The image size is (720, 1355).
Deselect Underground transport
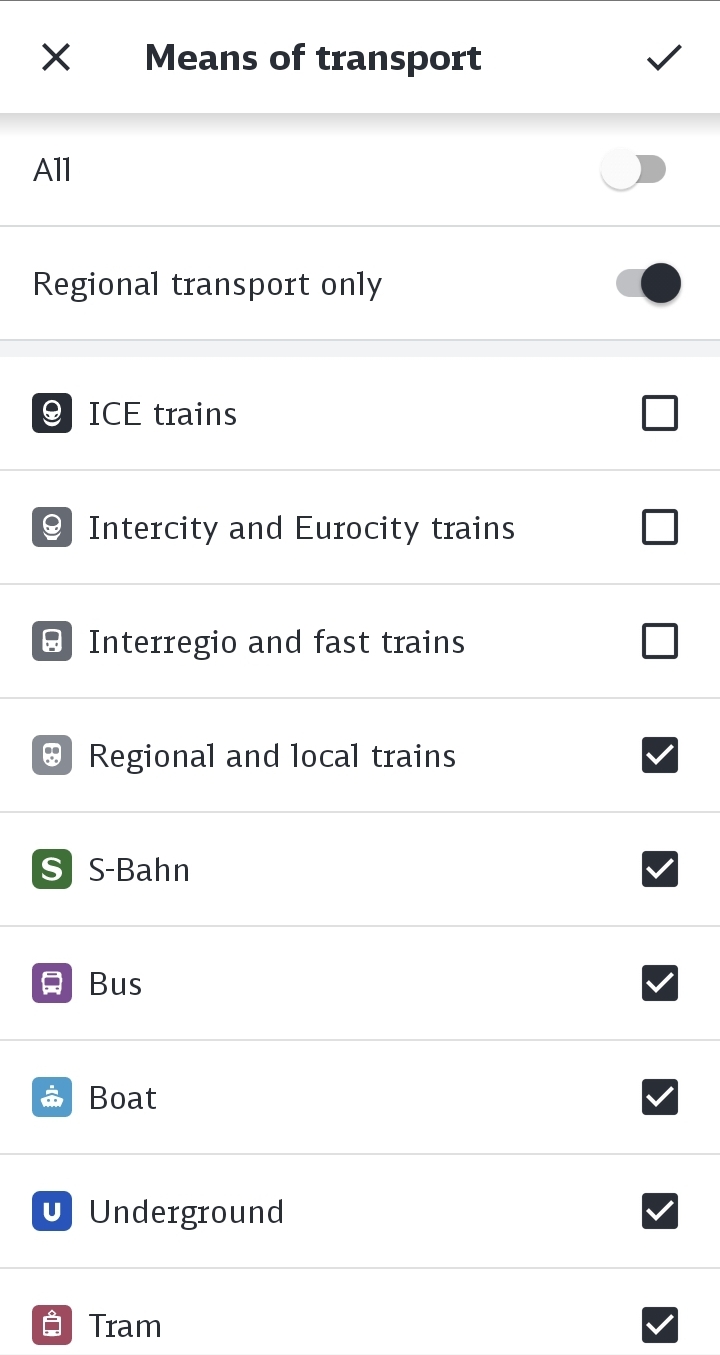(660, 1211)
